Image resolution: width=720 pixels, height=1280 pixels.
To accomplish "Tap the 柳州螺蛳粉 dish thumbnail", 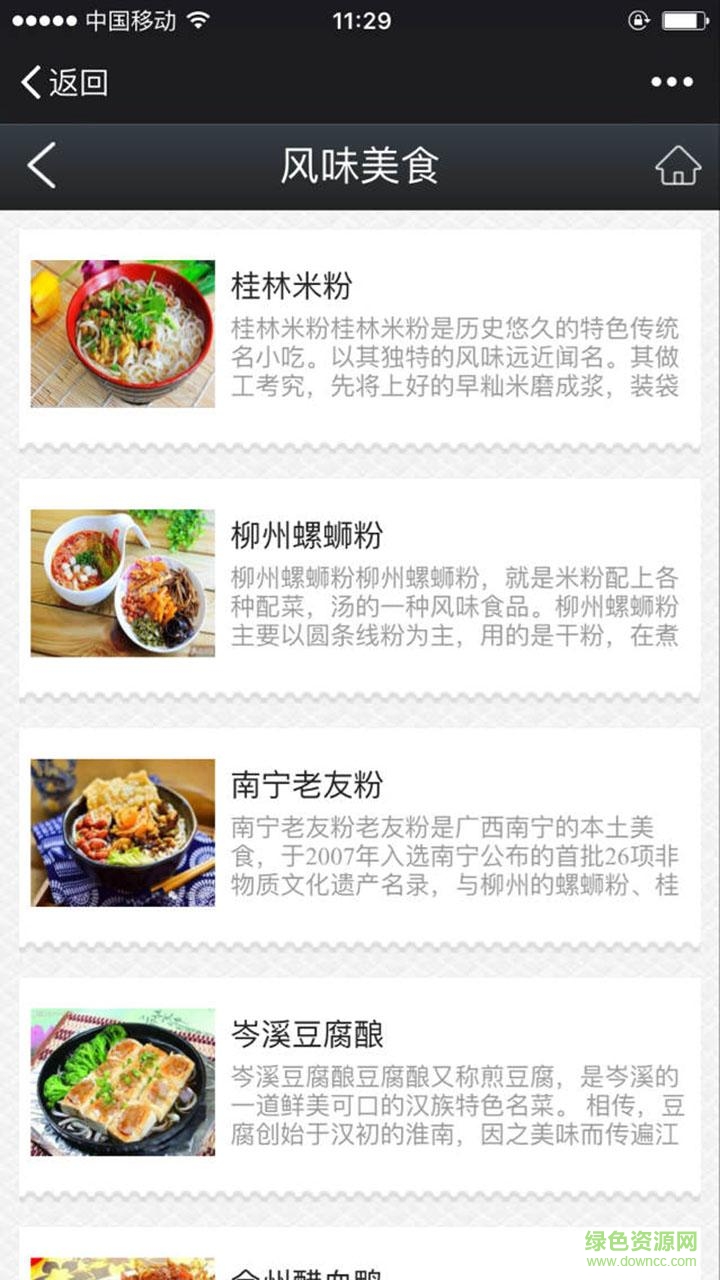I will pos(122,582).
